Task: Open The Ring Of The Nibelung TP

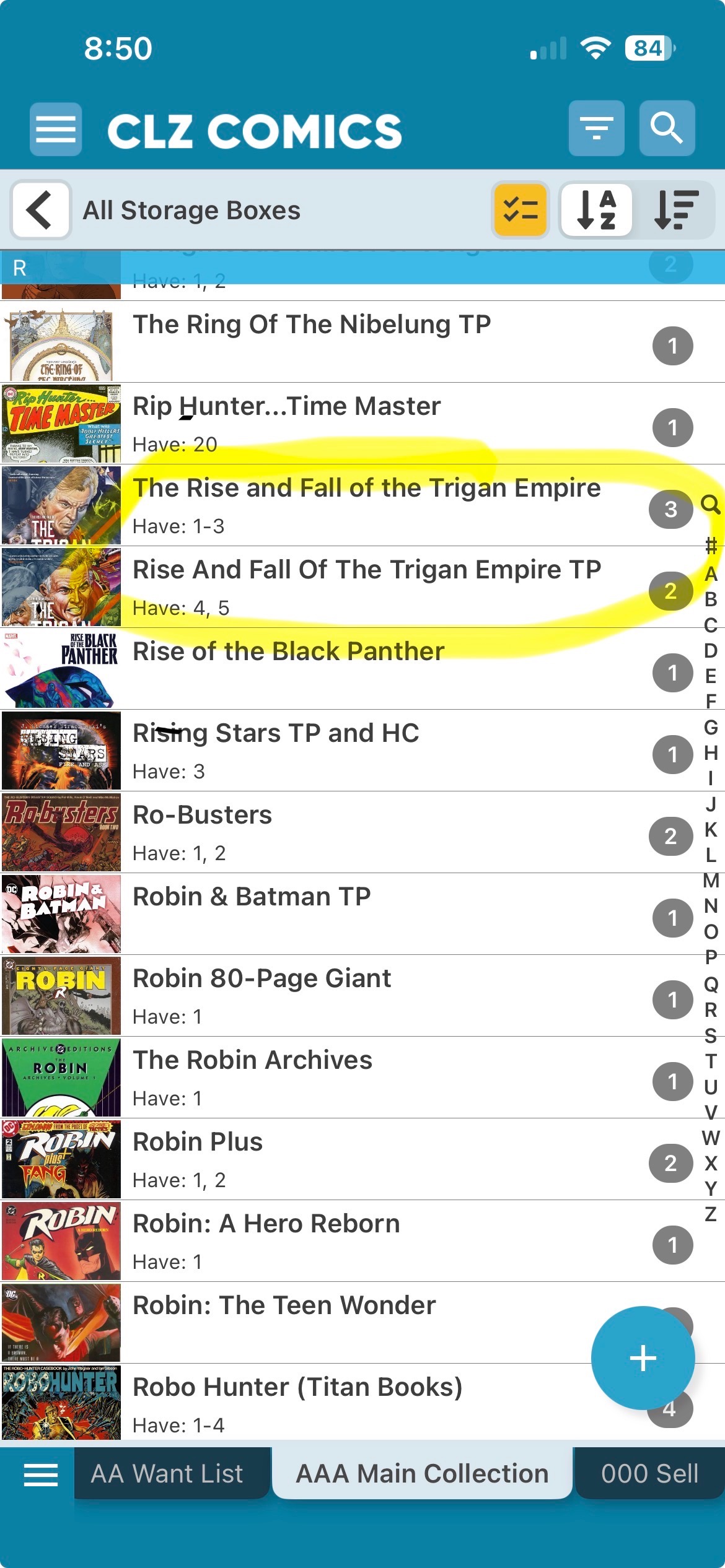Action: (312, 325)
